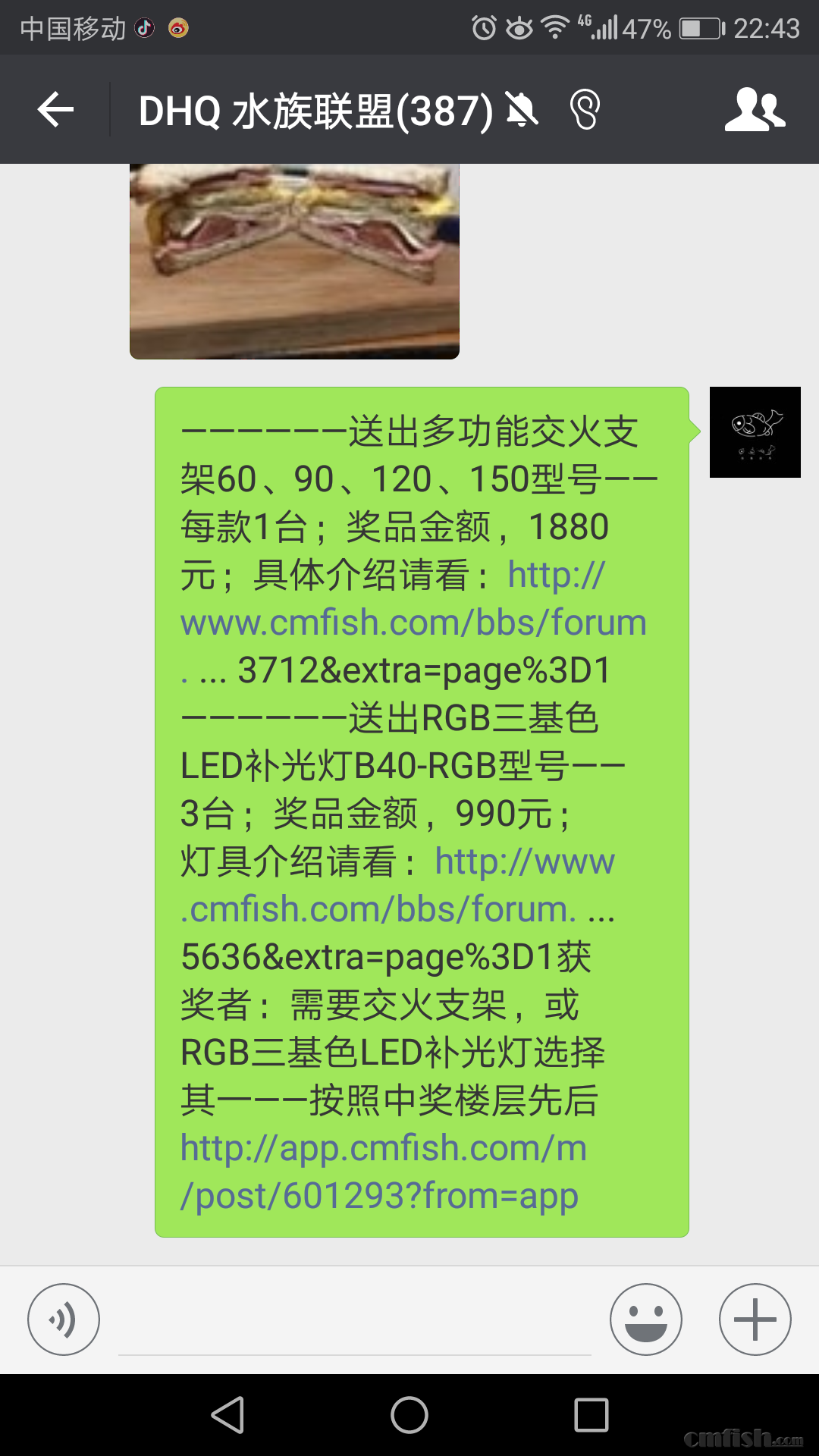819x1456 pixels.
Task: Toggle earpiece listening mode with ear icon
Action: click(584, 109)
